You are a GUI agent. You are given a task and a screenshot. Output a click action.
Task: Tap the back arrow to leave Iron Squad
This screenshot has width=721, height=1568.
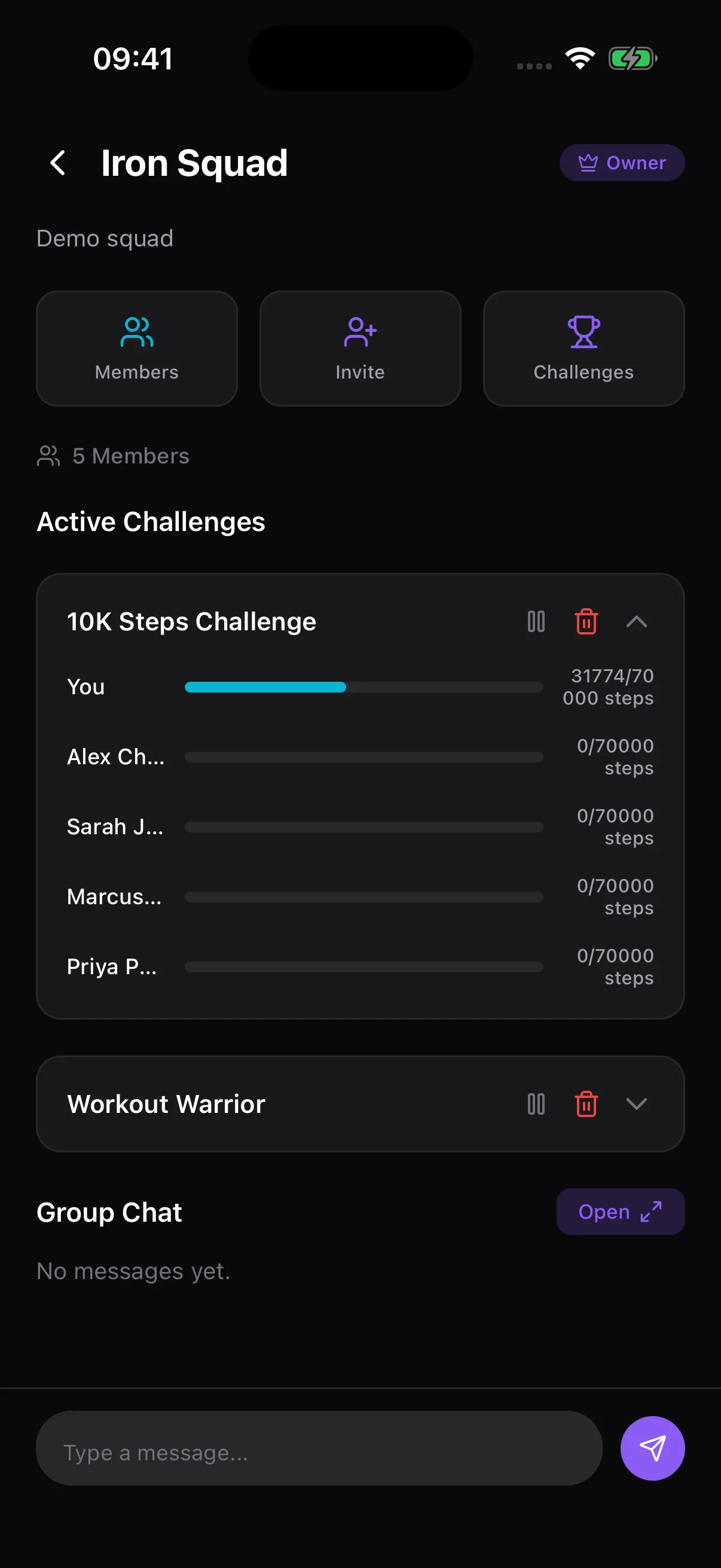click(58, 163)
